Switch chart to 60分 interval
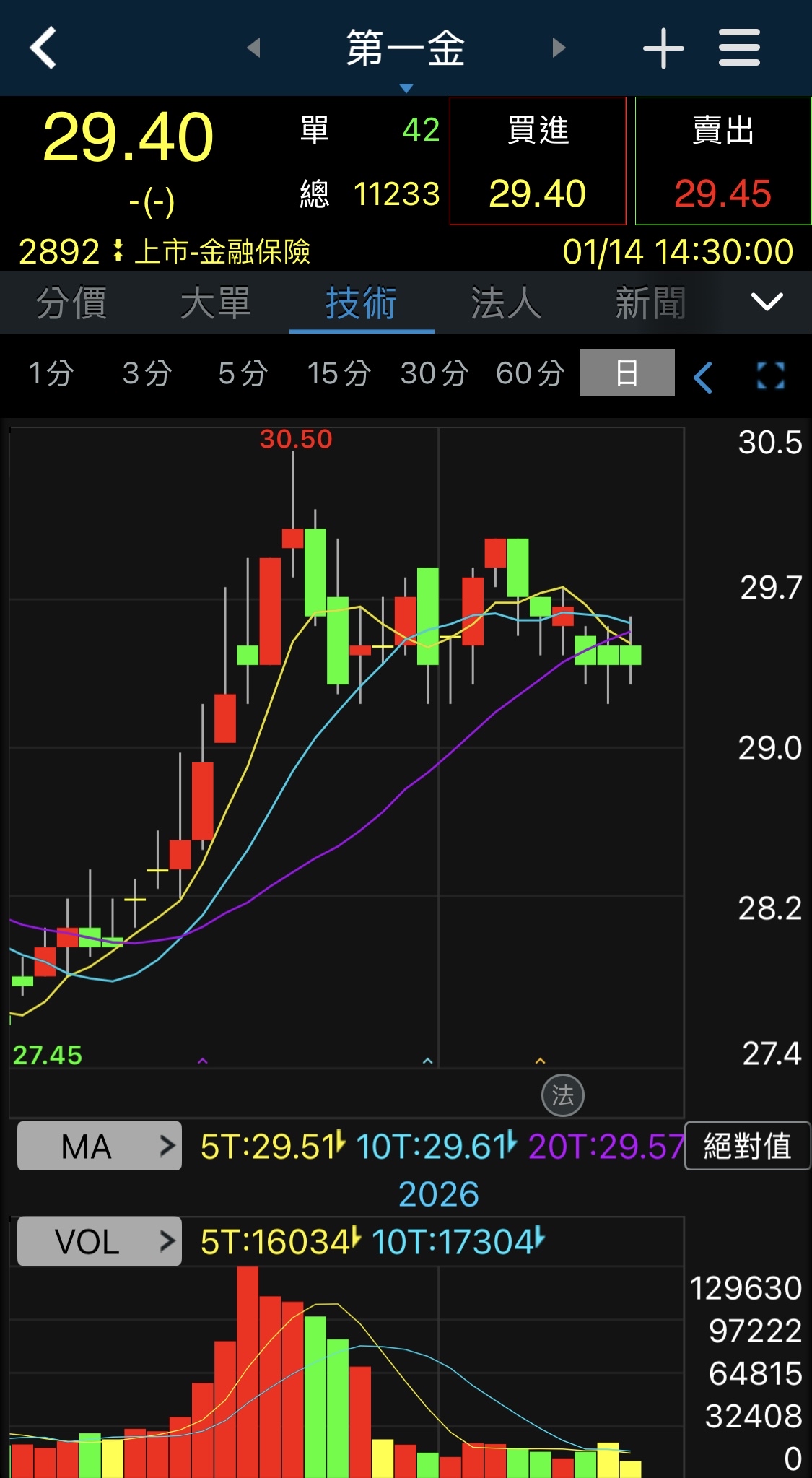This screenshot has height=1478, width=812. 531,373
